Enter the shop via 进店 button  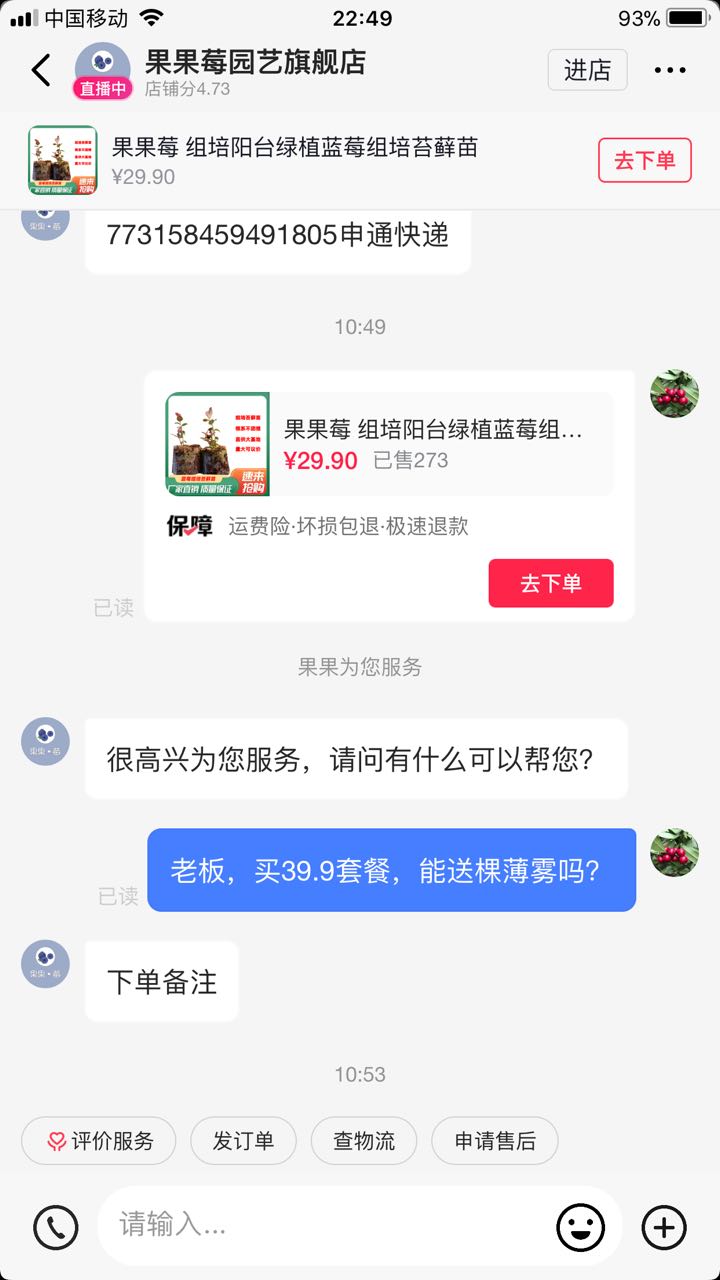587,70
